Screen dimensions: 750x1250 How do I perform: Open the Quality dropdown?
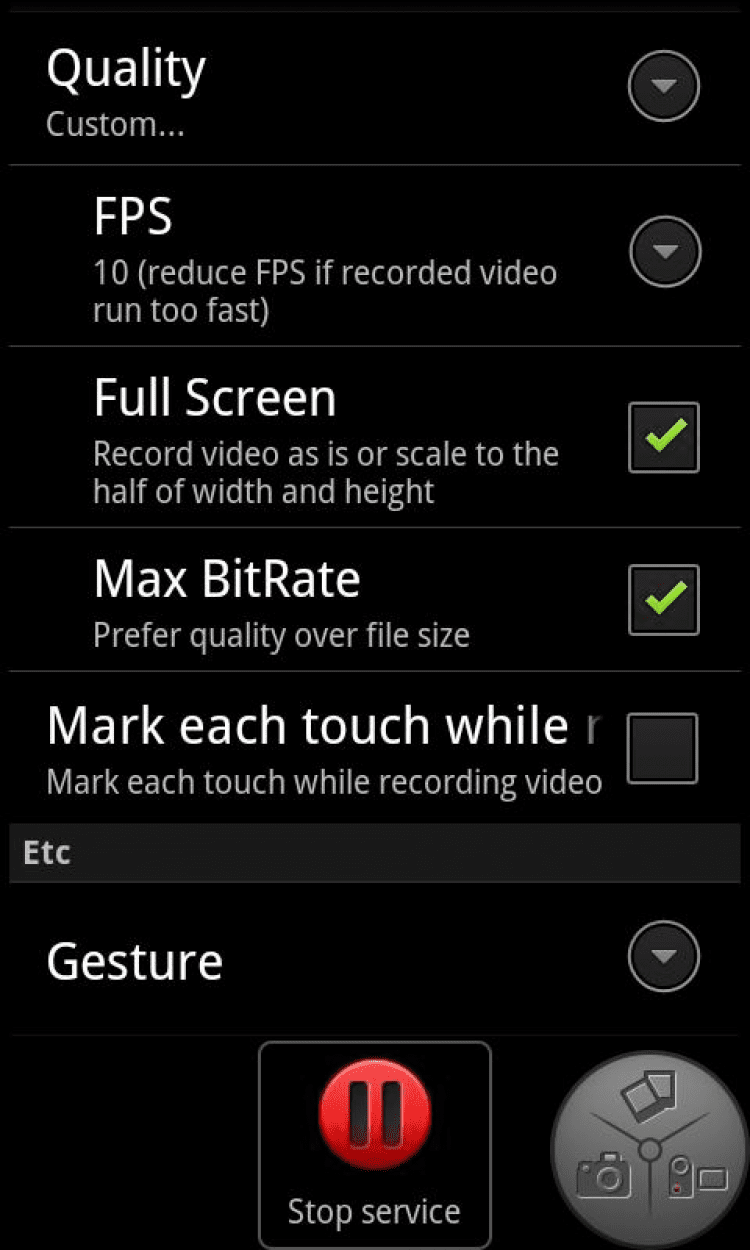[663, 86]
